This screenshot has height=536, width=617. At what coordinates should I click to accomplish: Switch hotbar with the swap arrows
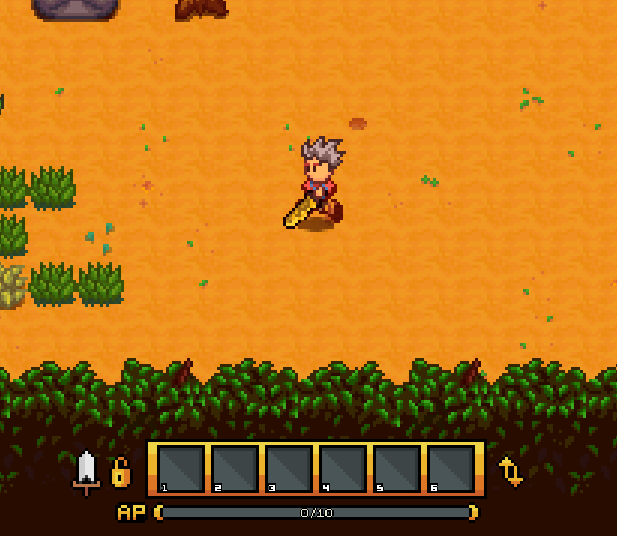[x=511, y=471]
